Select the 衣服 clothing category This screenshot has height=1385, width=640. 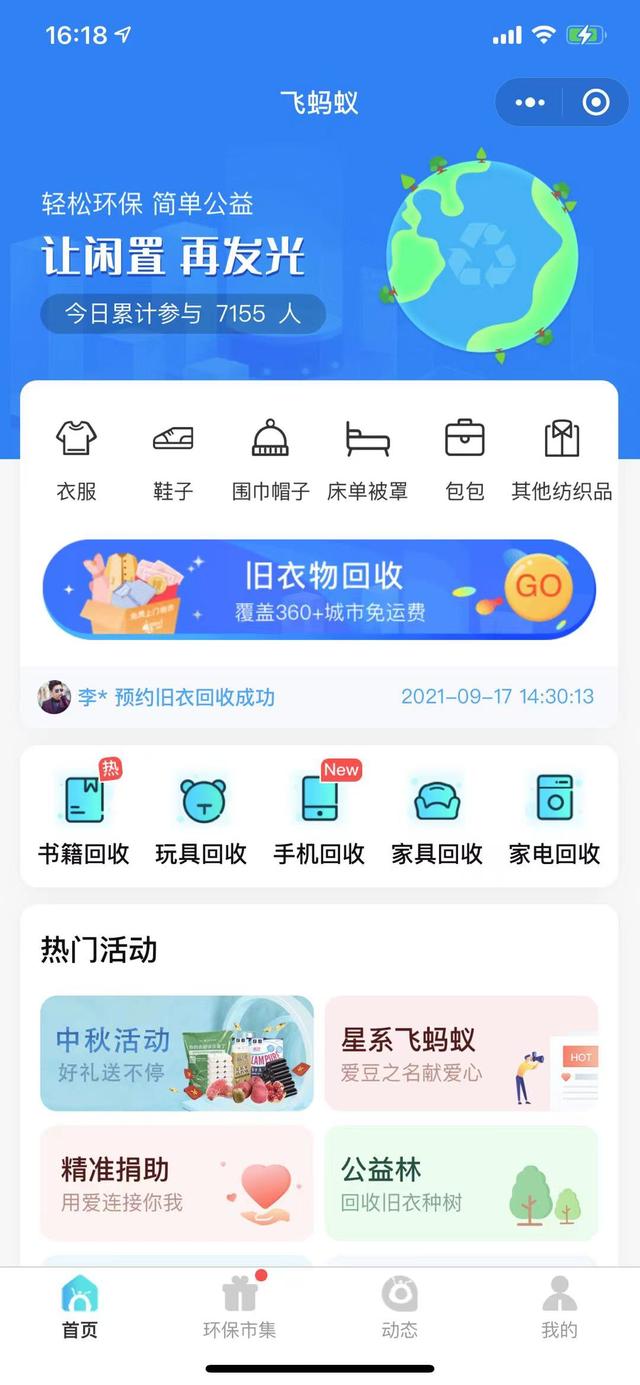pos(76,458)
